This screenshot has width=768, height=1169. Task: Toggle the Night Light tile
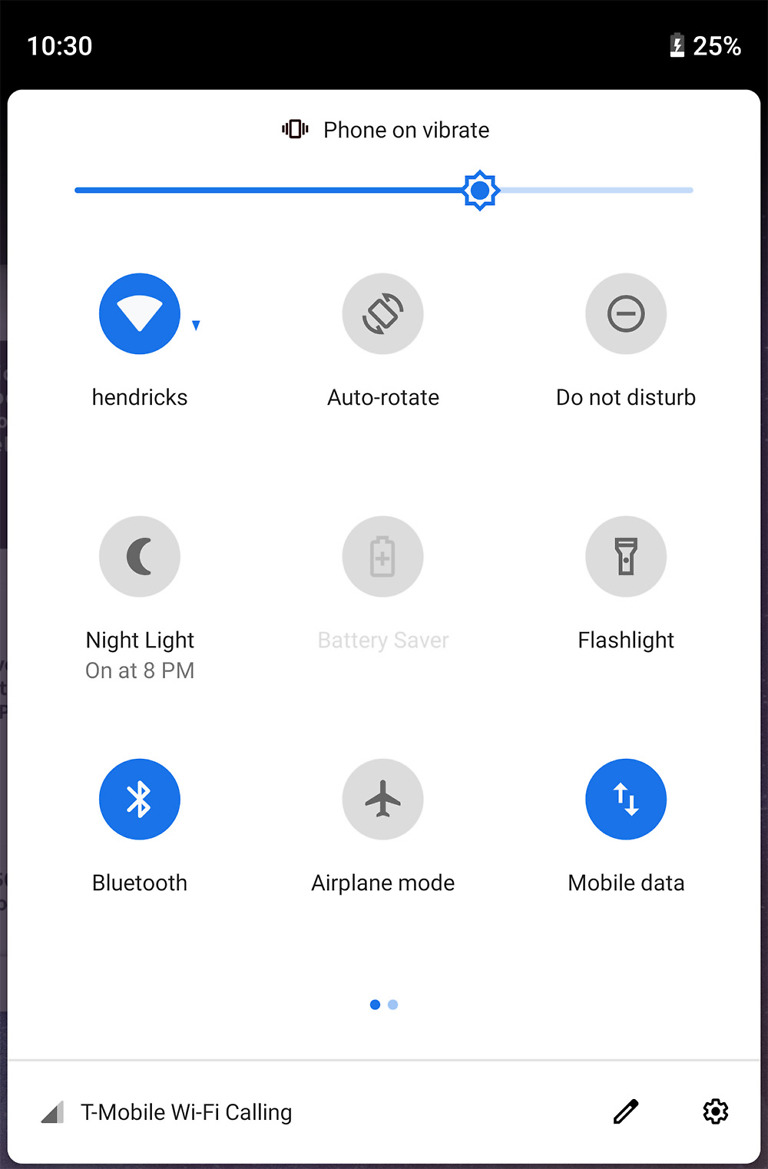(140, 557)
